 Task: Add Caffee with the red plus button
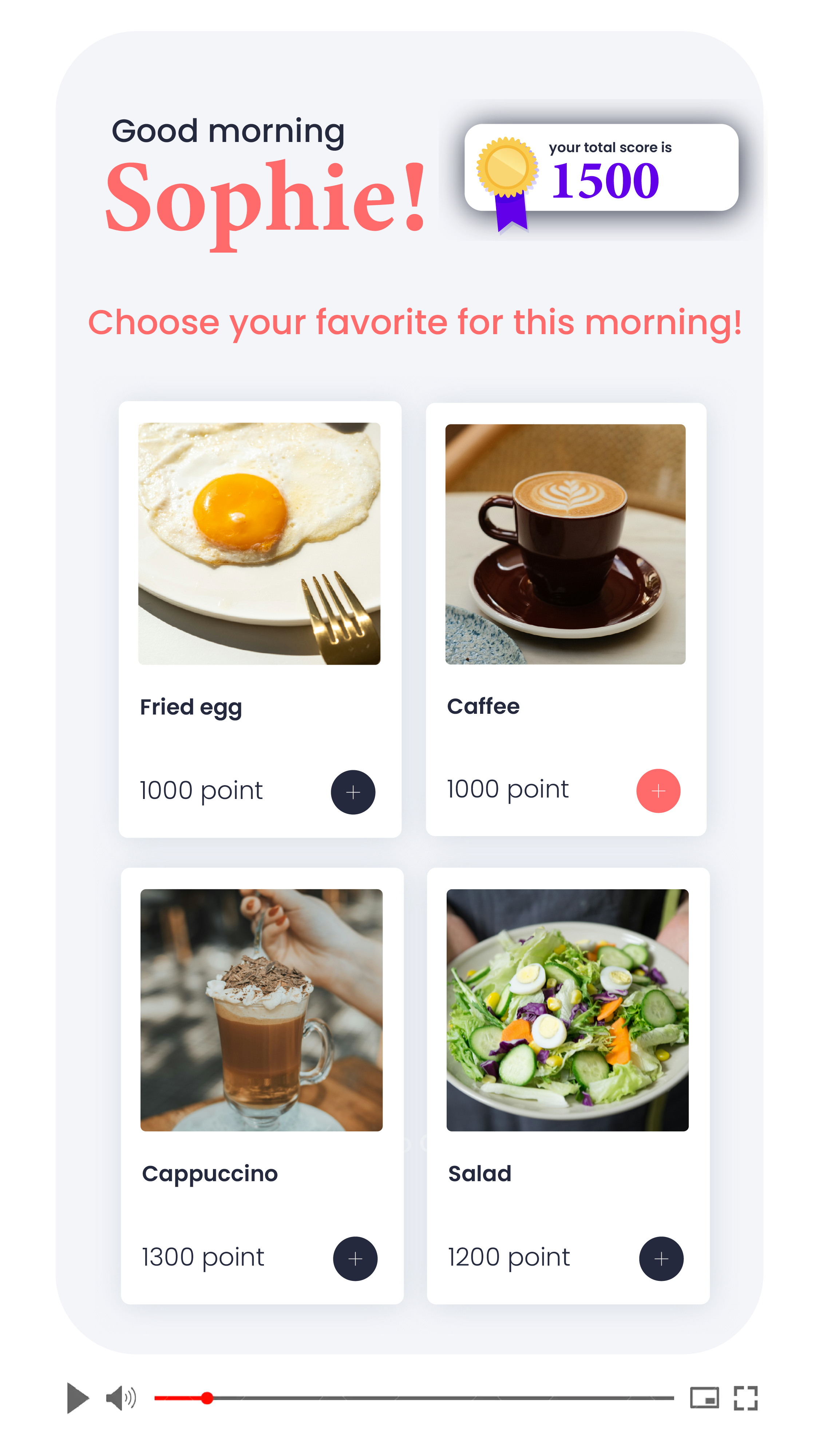point(658,791)
